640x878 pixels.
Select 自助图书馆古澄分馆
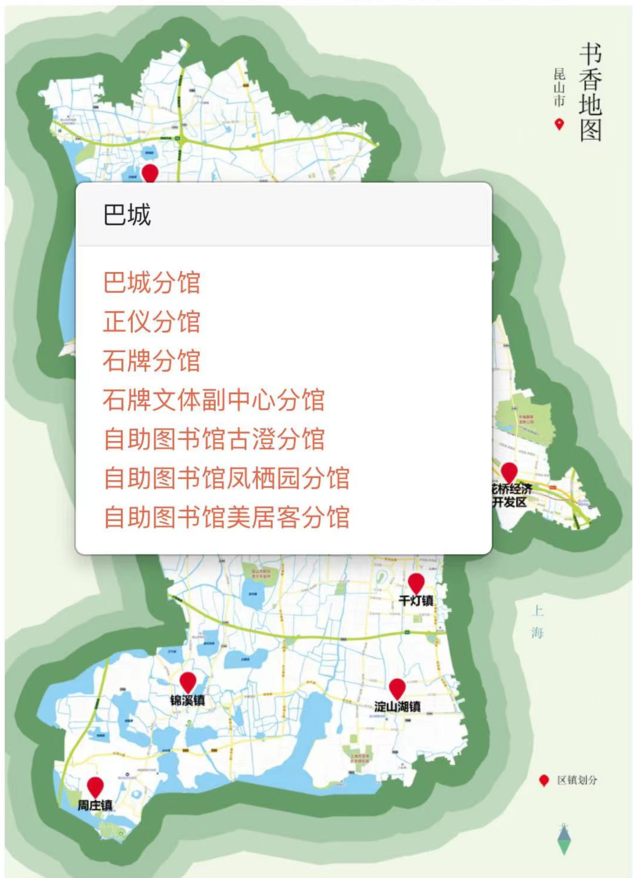click(214, 439)
